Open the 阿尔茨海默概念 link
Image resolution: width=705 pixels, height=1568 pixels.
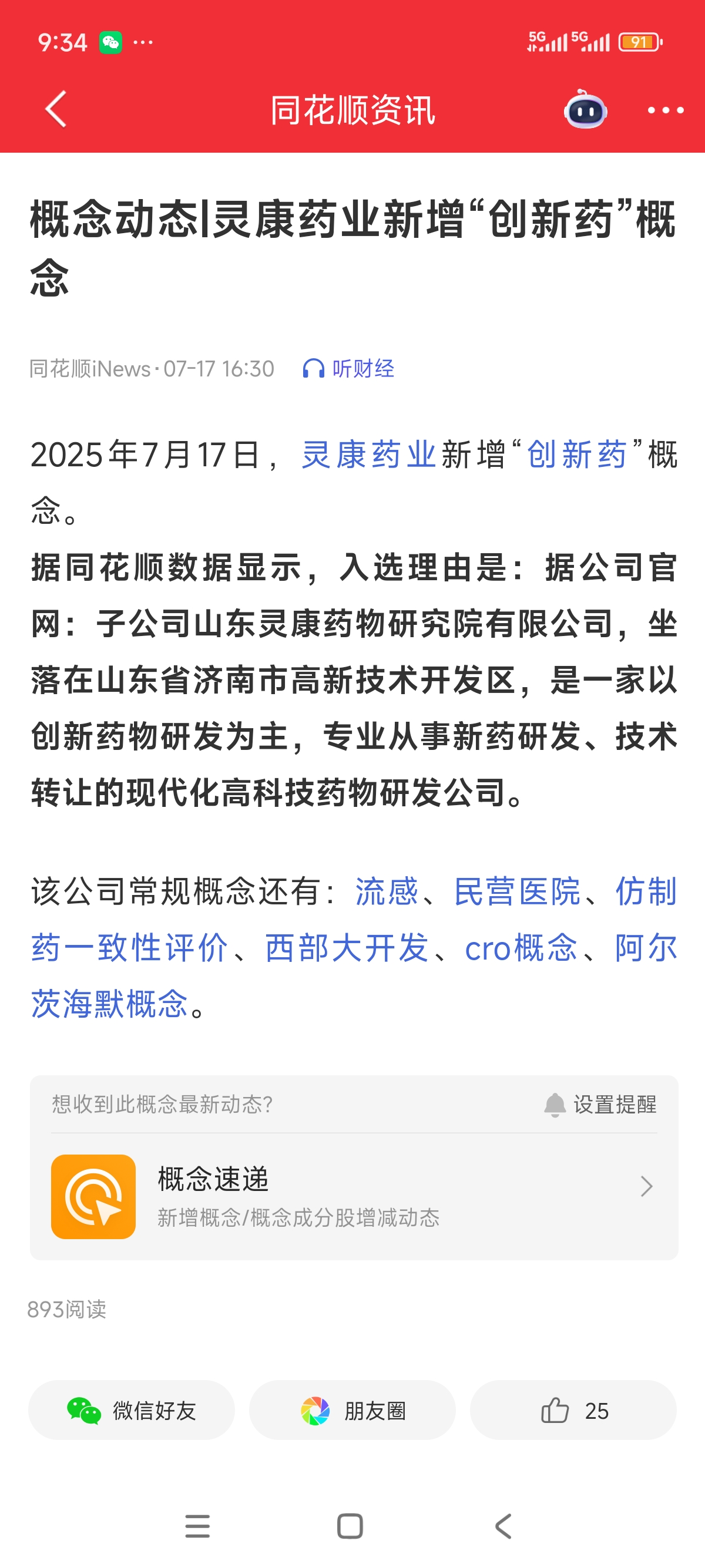[x=110, y=1004]
